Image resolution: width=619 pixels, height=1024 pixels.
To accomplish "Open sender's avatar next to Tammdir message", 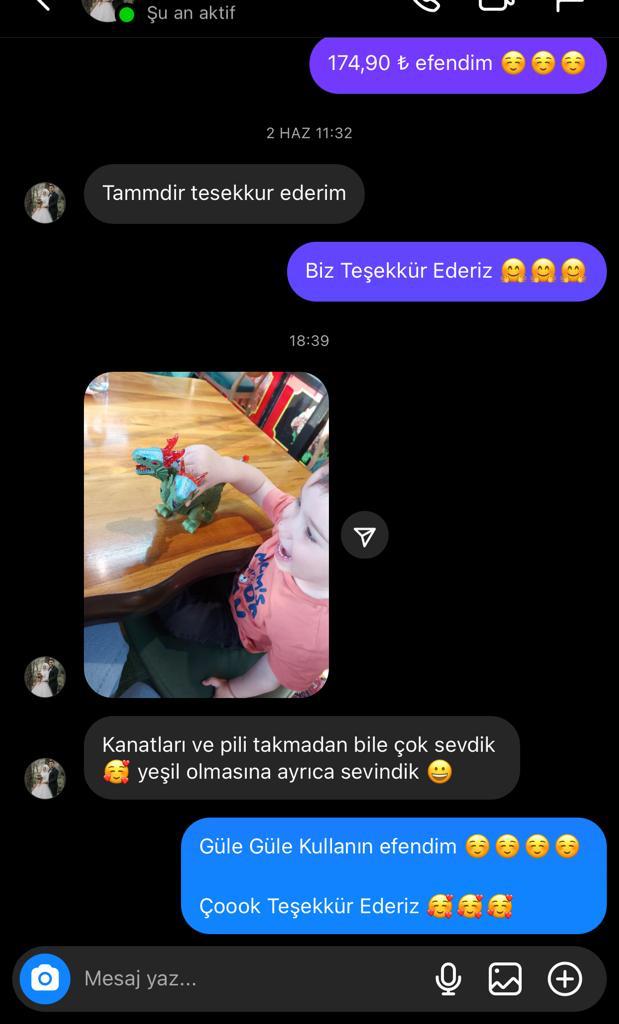I will point(45,203).
